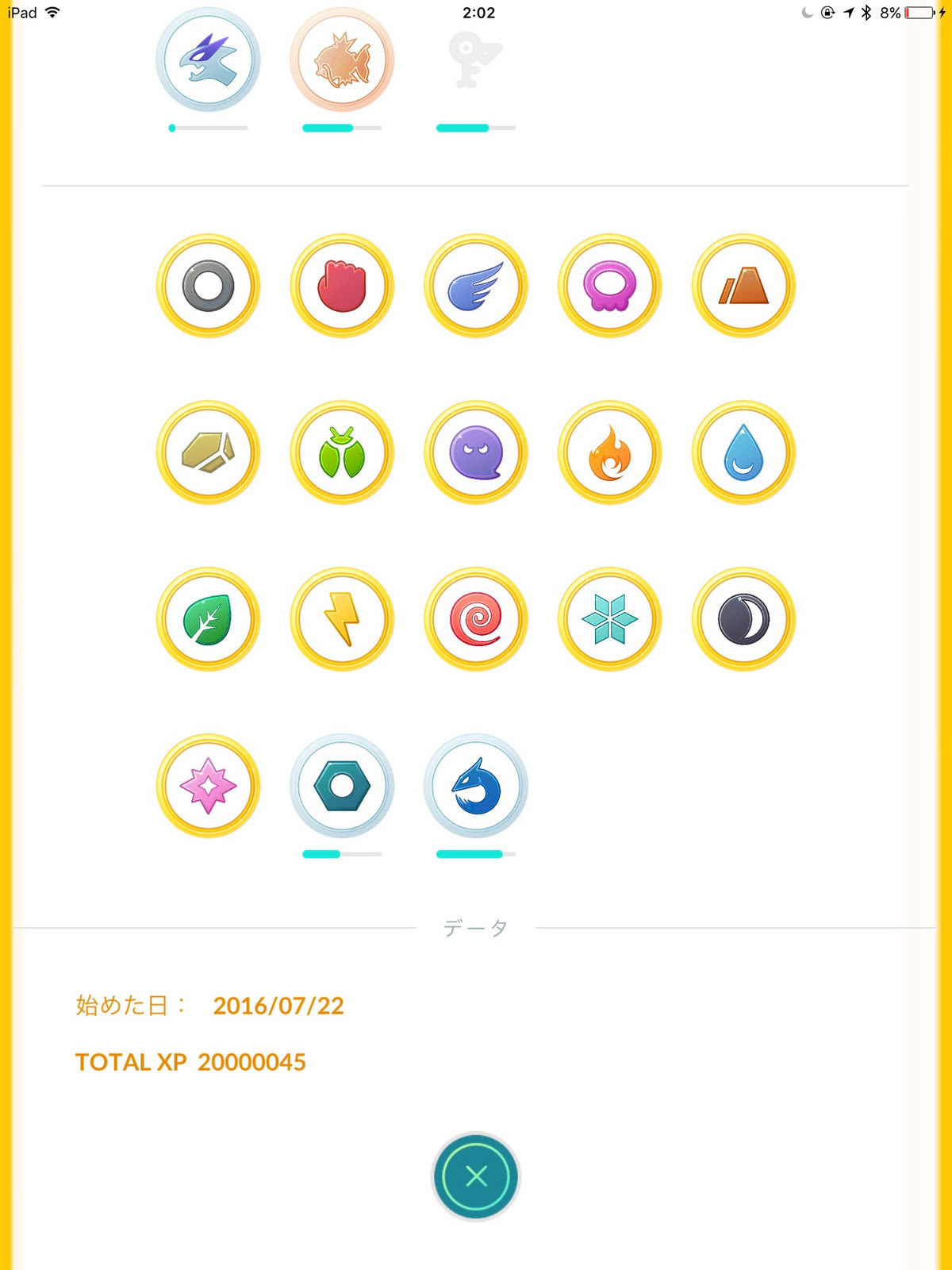Open the blue Dragon-type medal
952x1270 pixels.
point(475,786)
